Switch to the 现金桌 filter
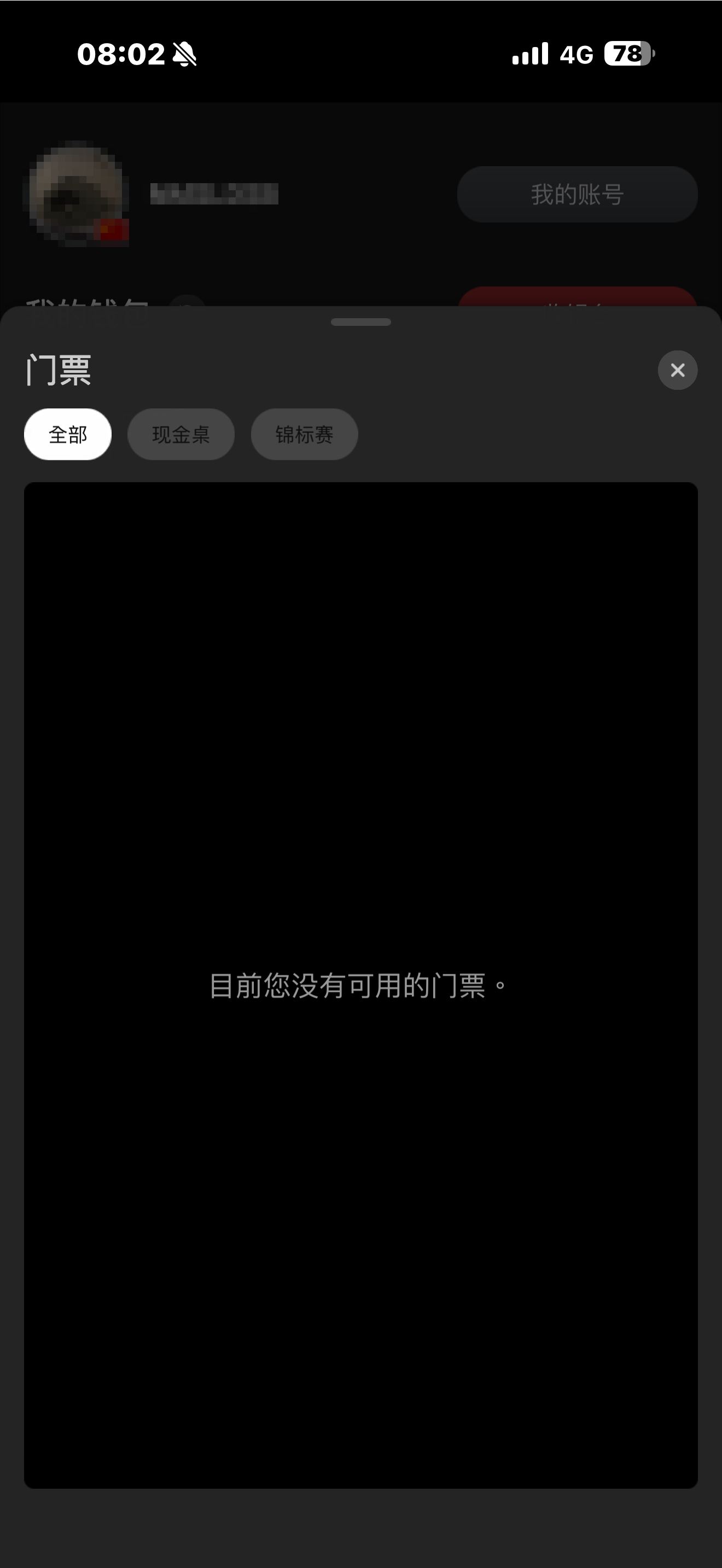 point(181,434)
